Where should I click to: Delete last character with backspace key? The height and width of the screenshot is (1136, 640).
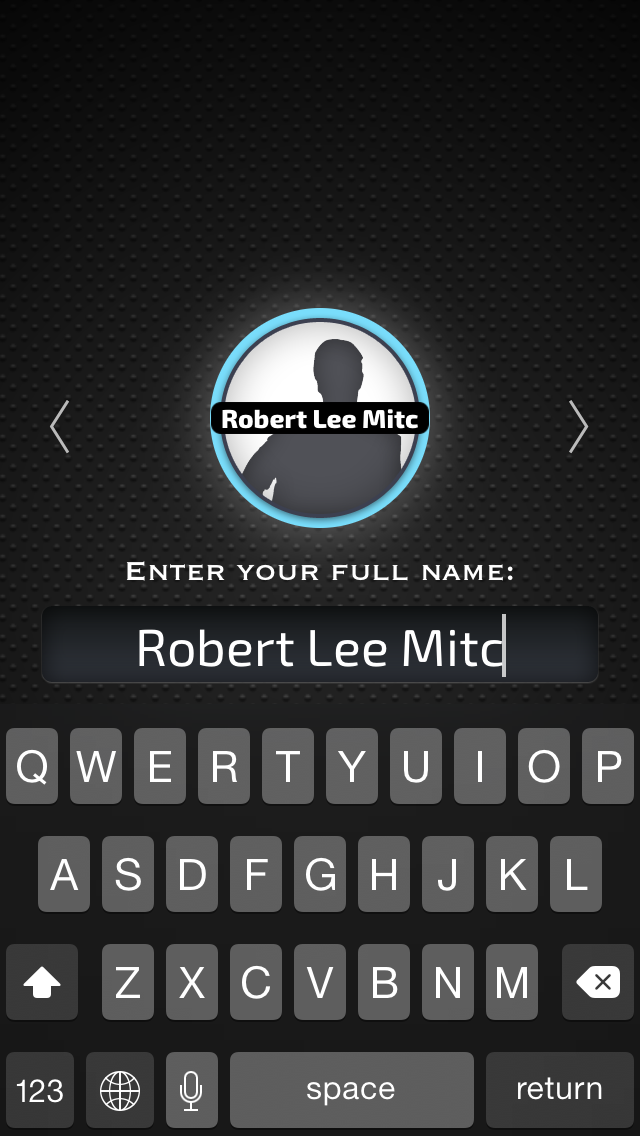coord(598,982)
